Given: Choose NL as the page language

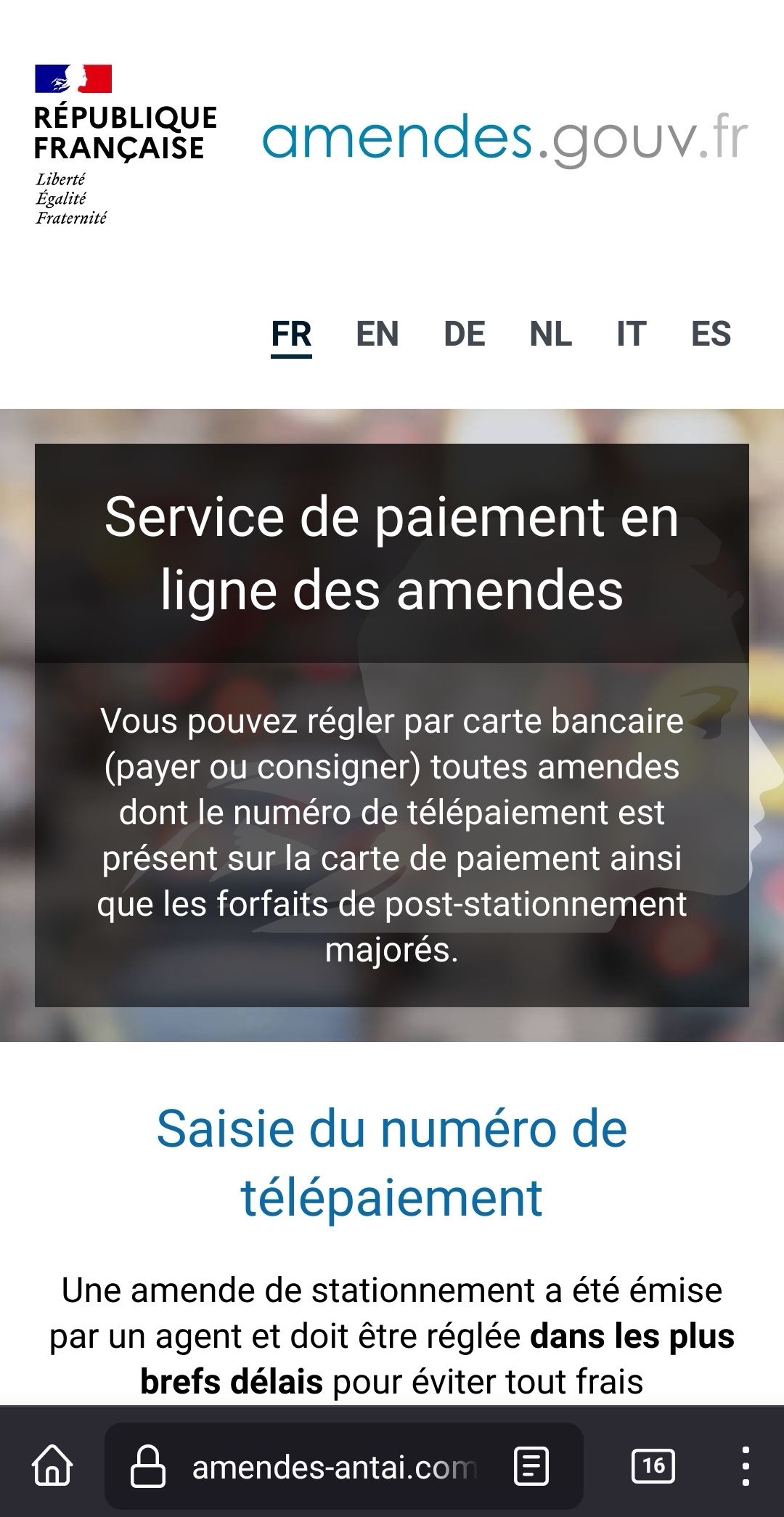Looking at the screenshot, I should click(x=551, y=335).
